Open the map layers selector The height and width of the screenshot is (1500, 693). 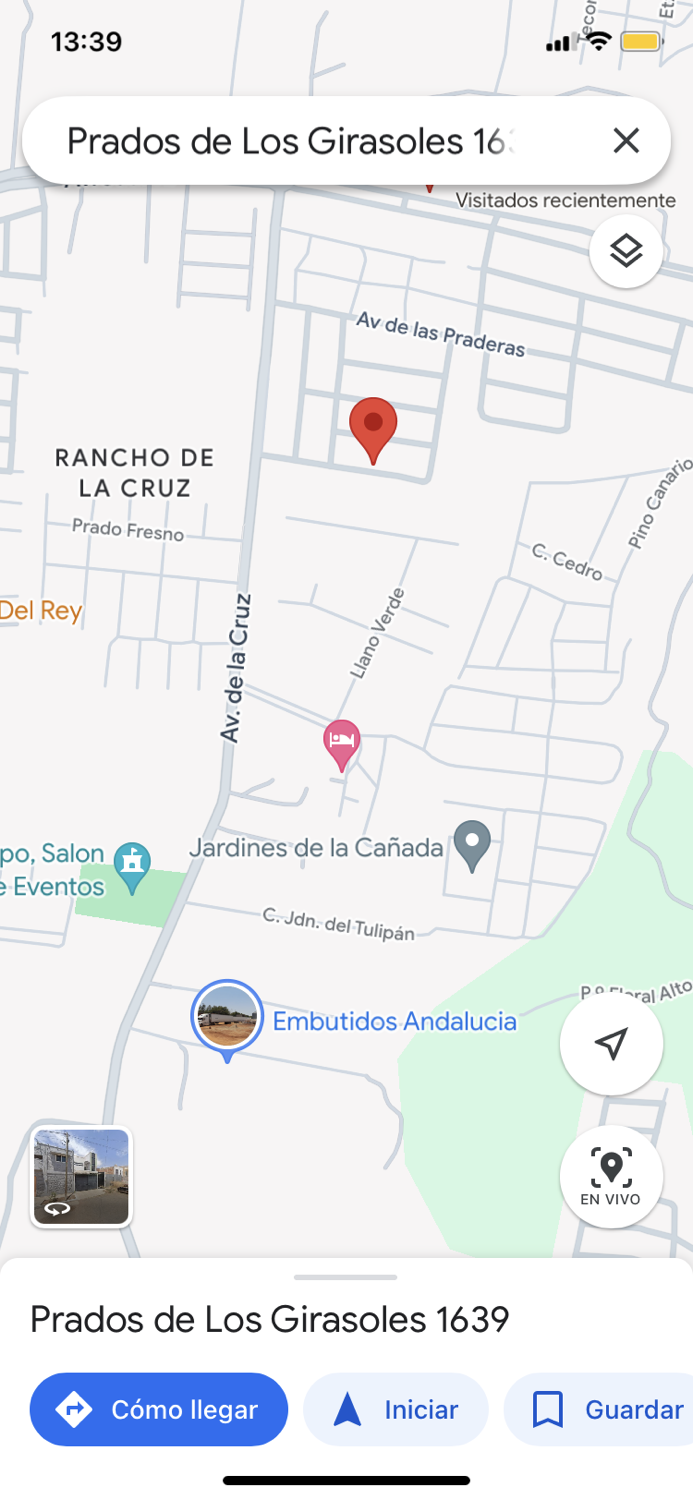click(x=626, y=251)
